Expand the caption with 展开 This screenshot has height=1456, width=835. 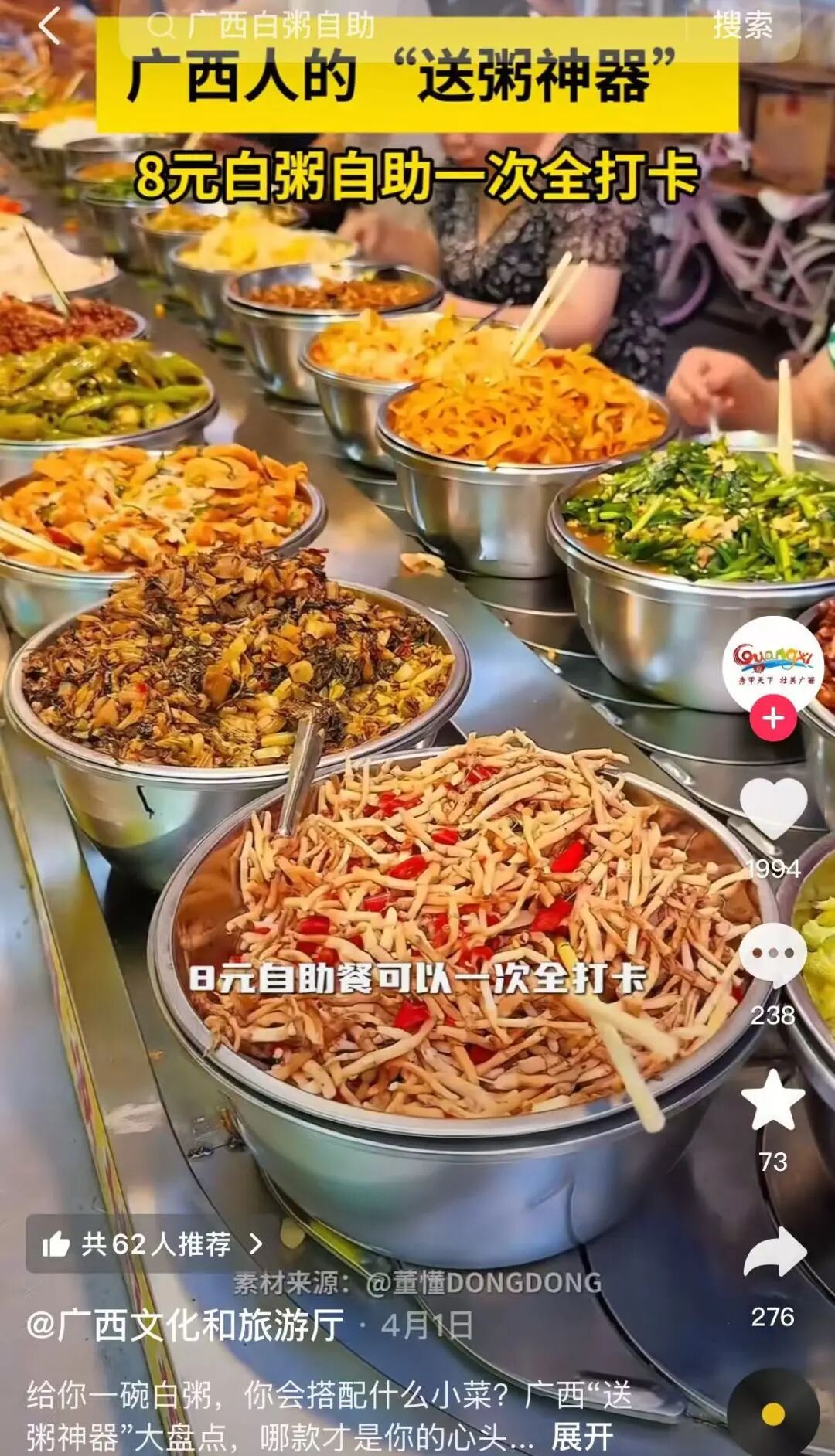click(x=582, y=1437)
